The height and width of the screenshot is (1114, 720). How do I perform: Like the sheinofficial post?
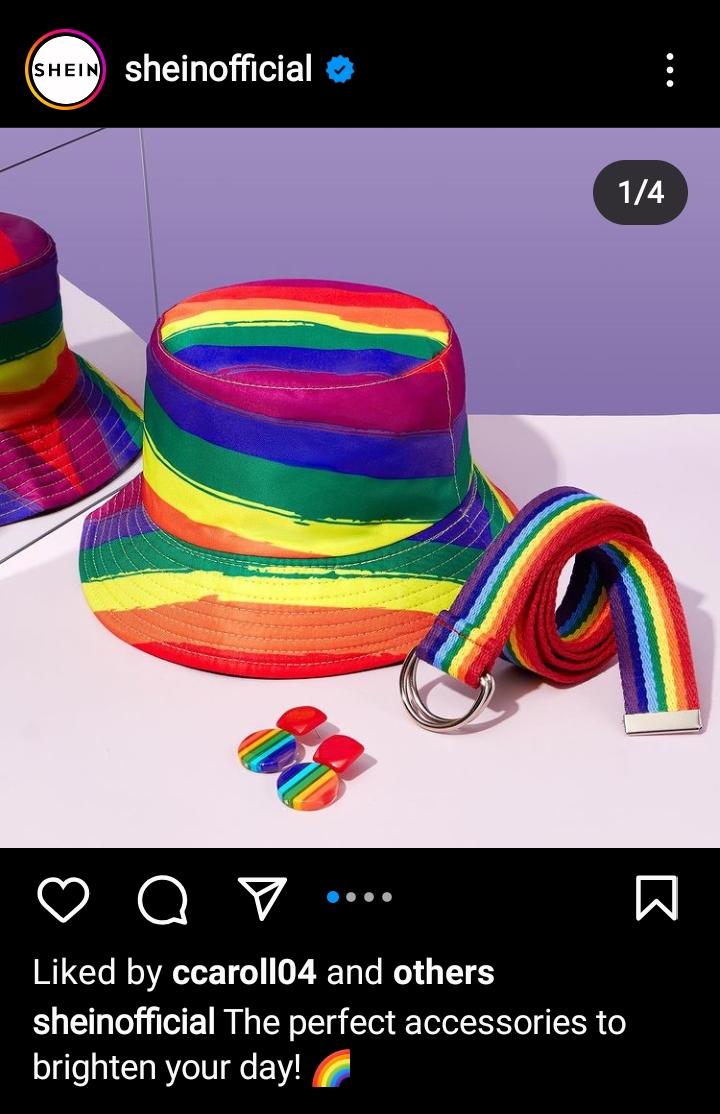63,898
